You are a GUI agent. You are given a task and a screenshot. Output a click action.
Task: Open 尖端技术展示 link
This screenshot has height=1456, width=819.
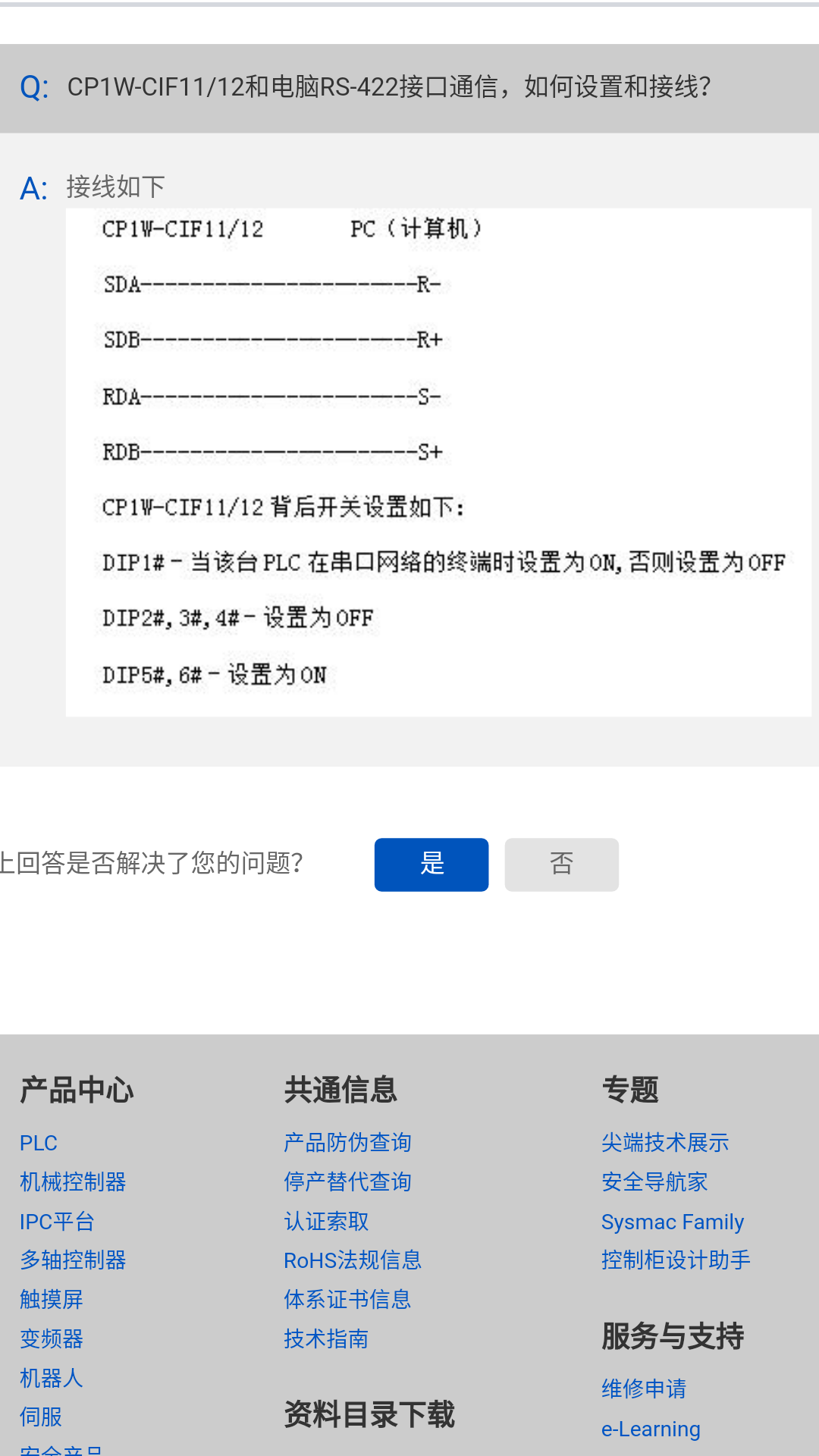665,1143
